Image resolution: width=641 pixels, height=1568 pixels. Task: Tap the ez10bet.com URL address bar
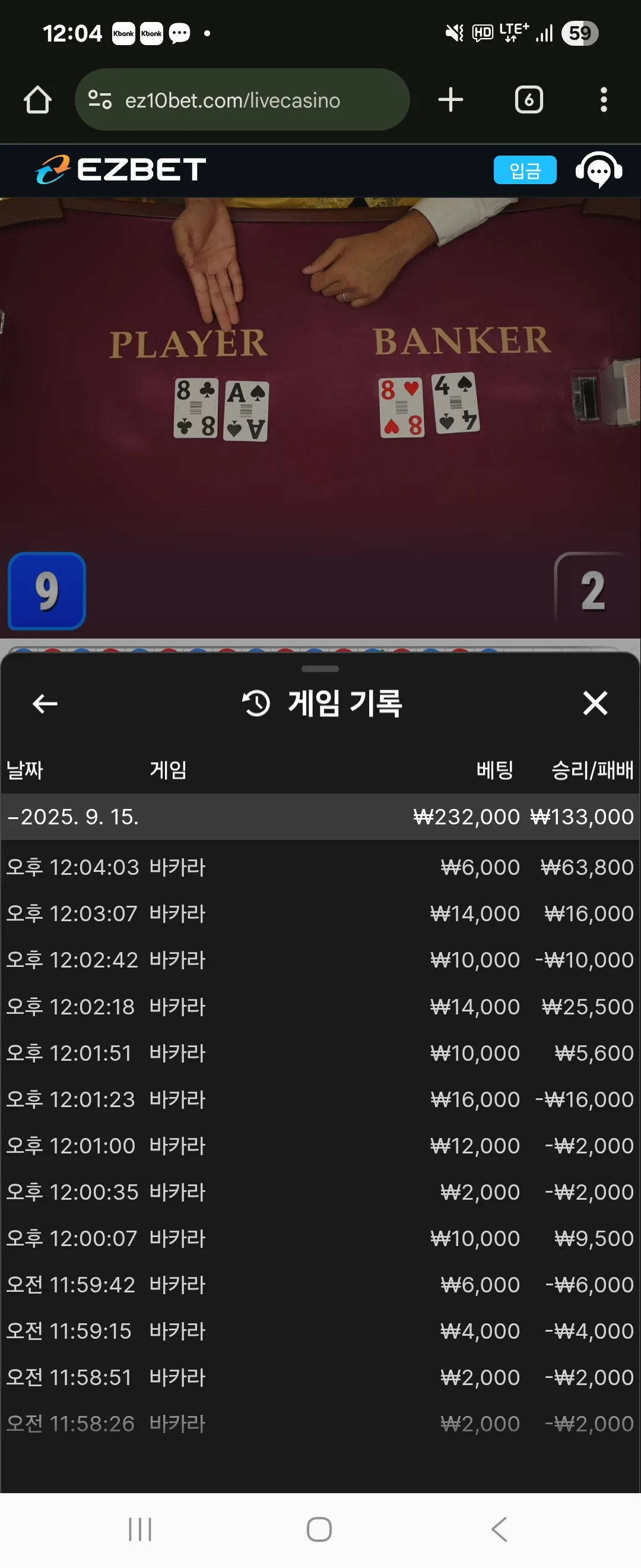[x=242, y=100]
